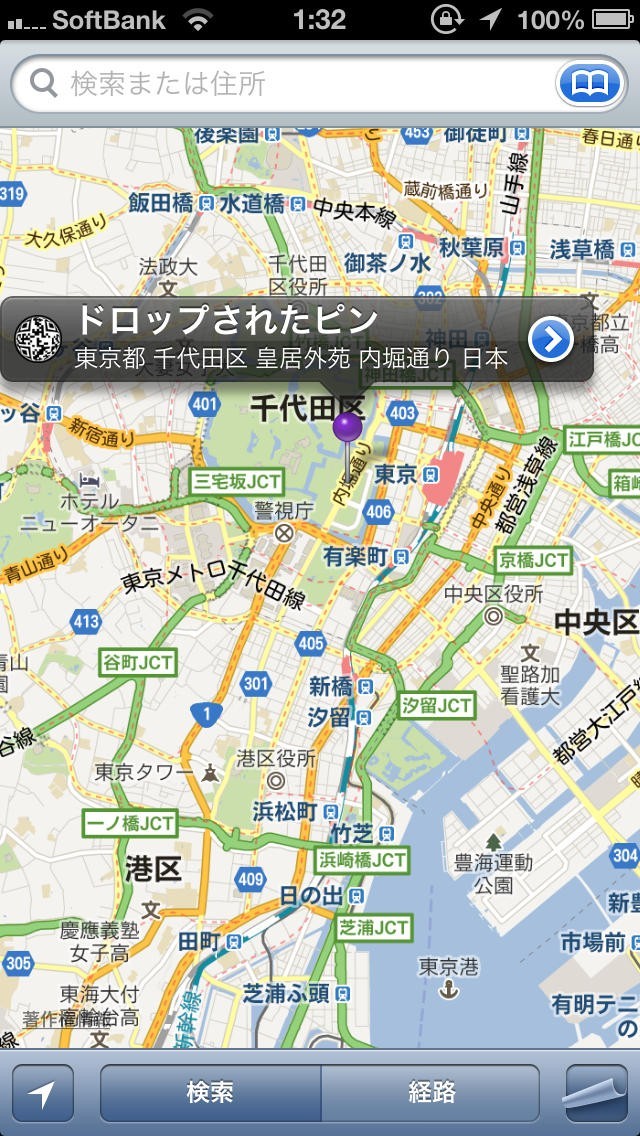
Task: Switch to the 経路 directions segment
Action: click(x=431, y=1093)
